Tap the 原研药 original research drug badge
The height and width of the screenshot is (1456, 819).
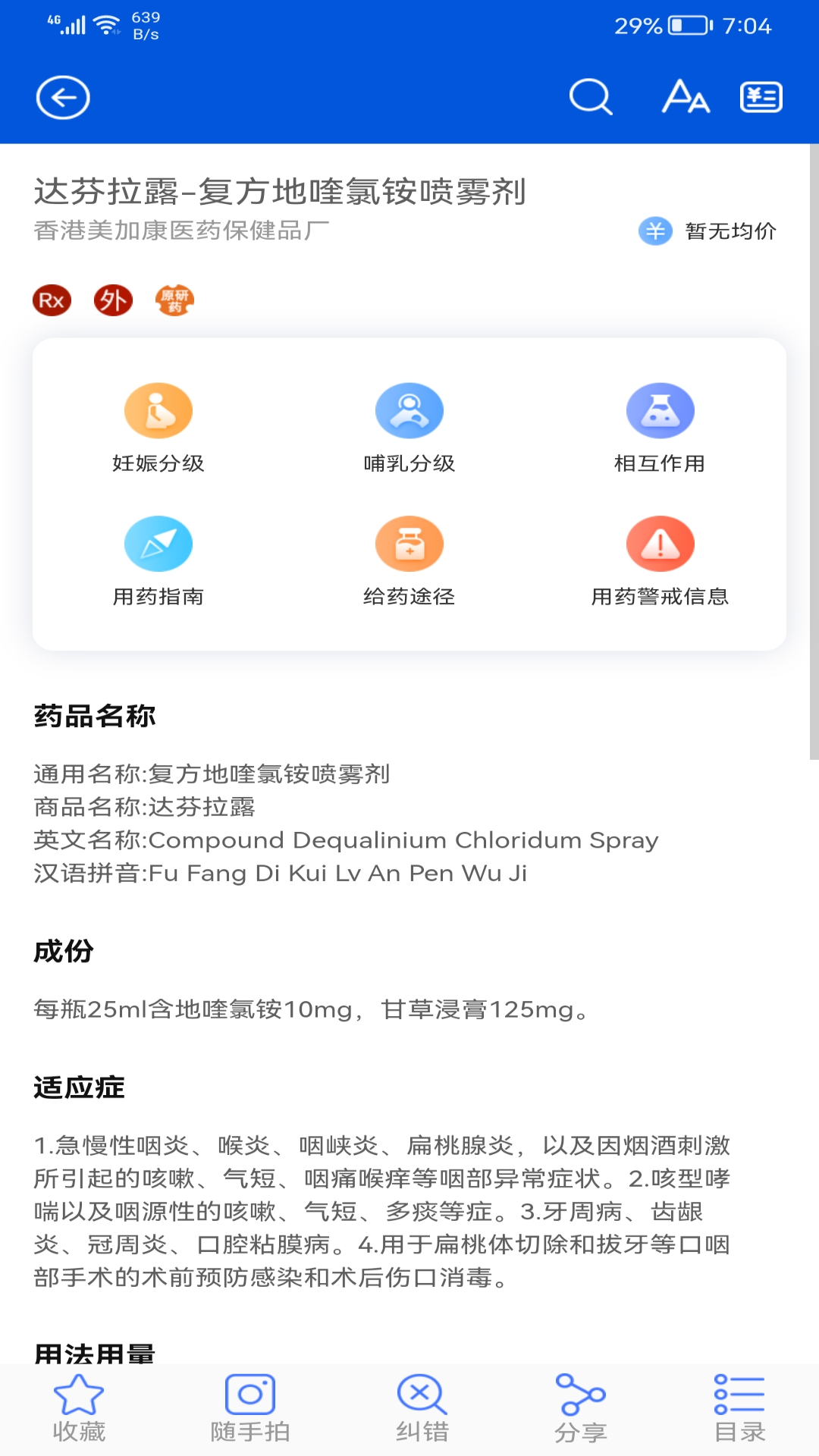click(174, 299)
